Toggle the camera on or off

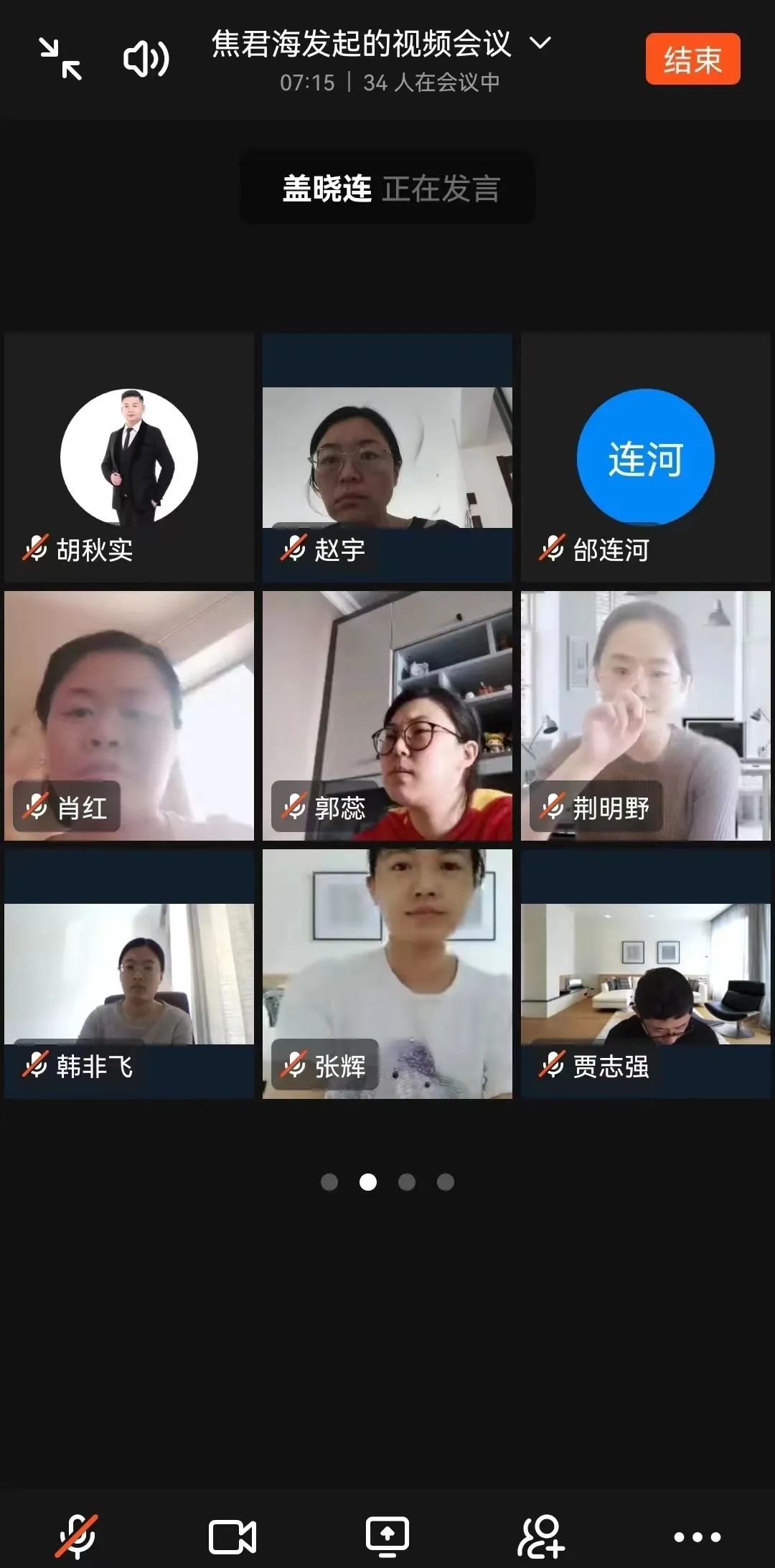[x=232, y=1536]
